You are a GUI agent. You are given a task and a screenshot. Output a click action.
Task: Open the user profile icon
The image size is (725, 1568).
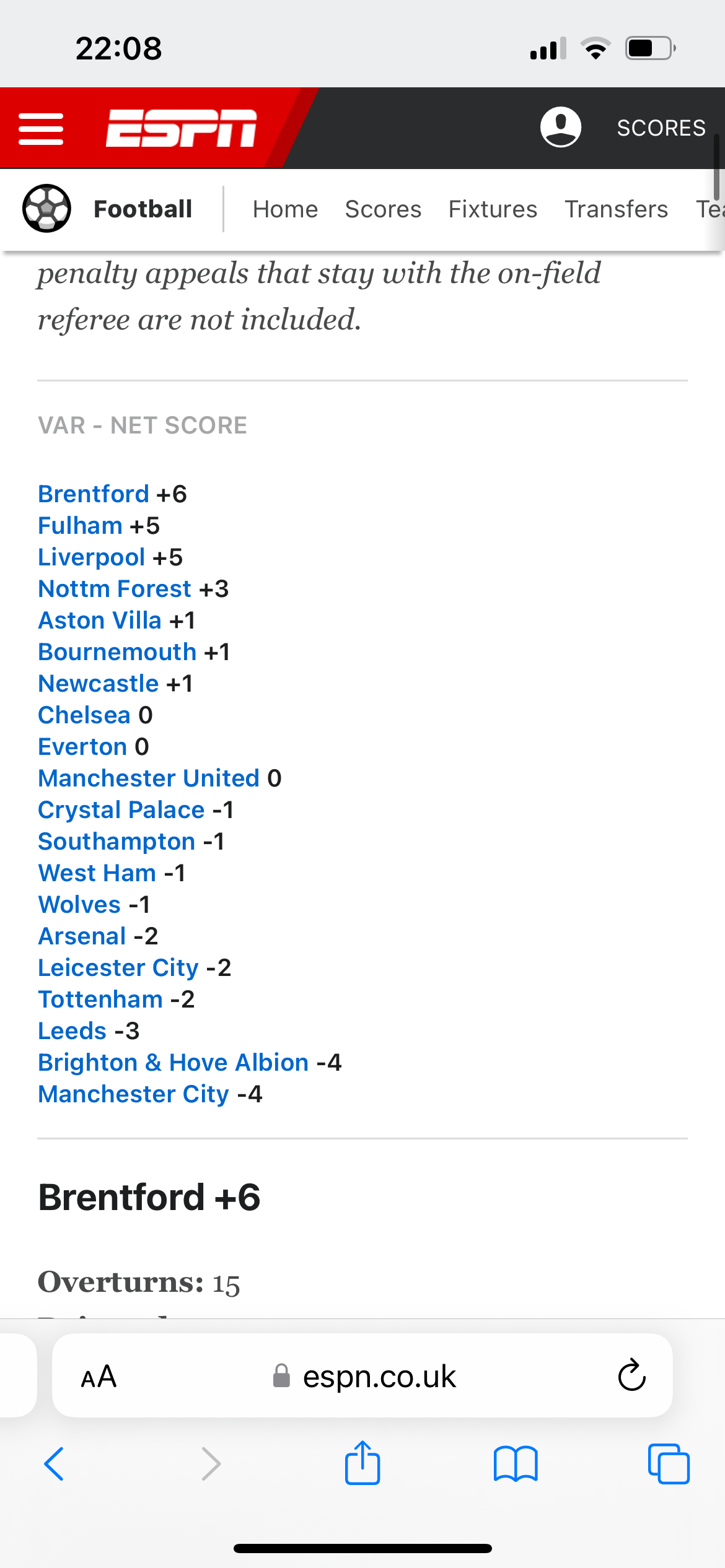561,127
